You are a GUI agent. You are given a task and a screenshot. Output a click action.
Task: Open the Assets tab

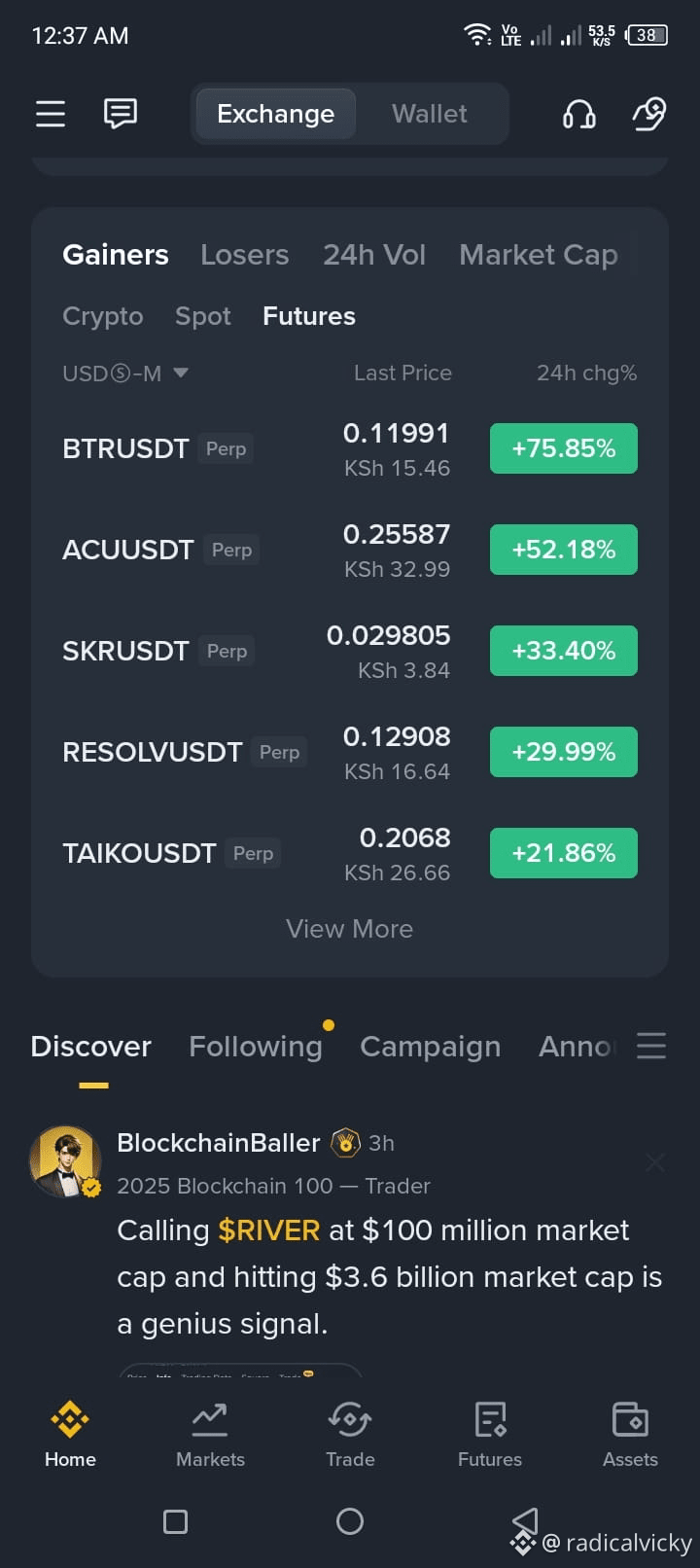coord(630,1435)
